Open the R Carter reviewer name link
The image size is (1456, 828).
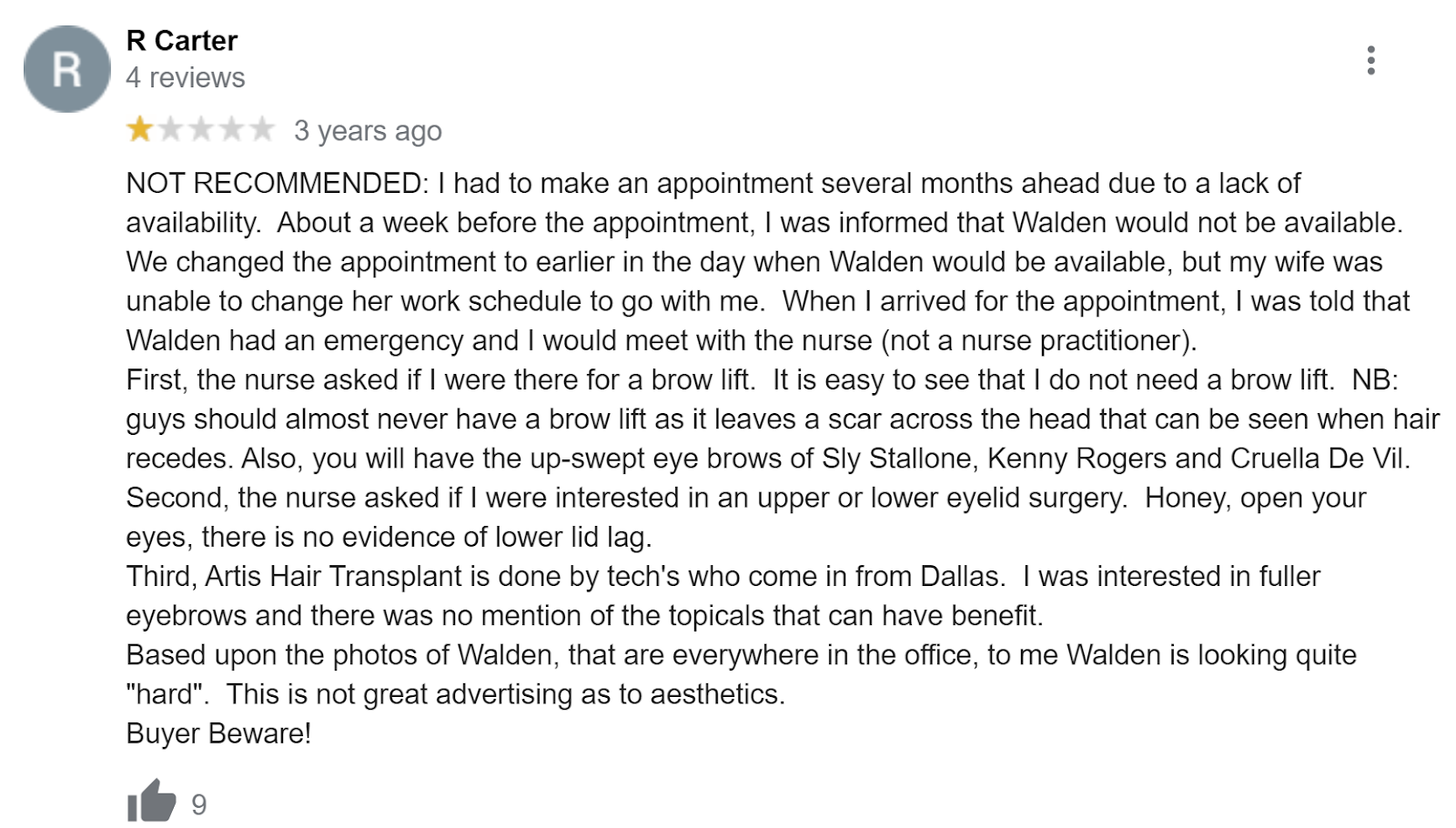[182, 41]
